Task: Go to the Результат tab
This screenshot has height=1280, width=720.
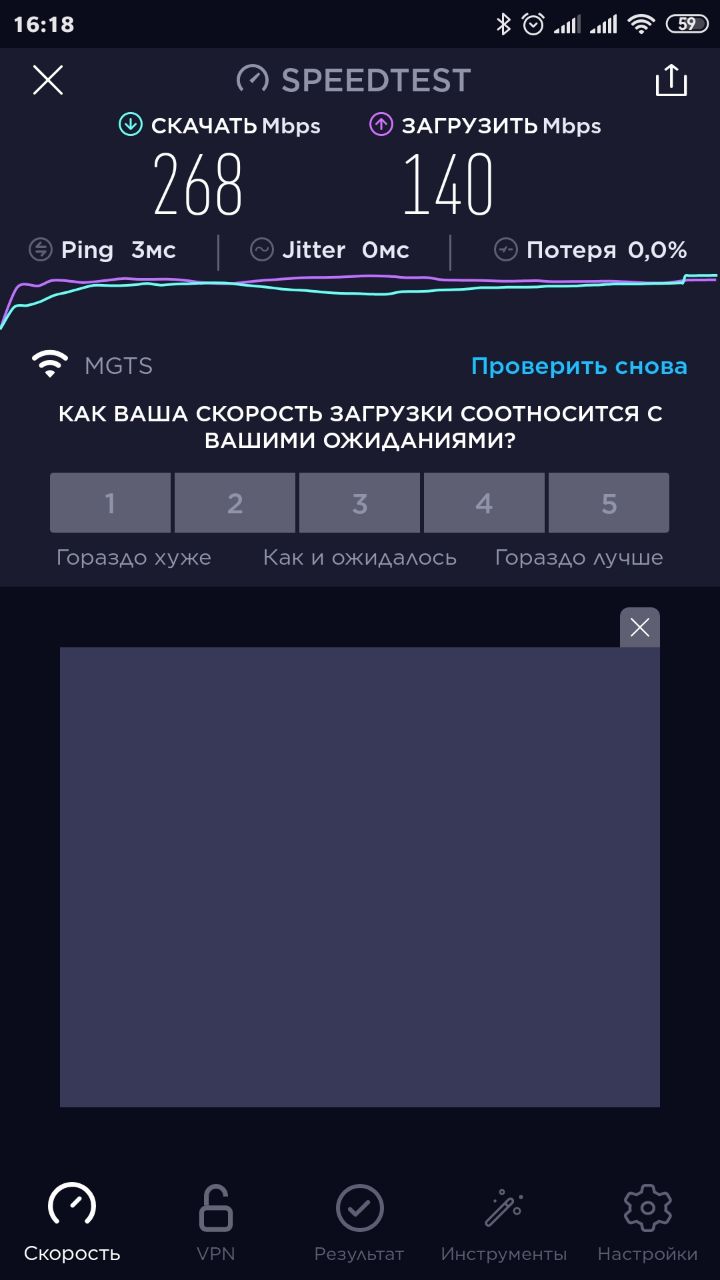Action: pos(359,1222)
